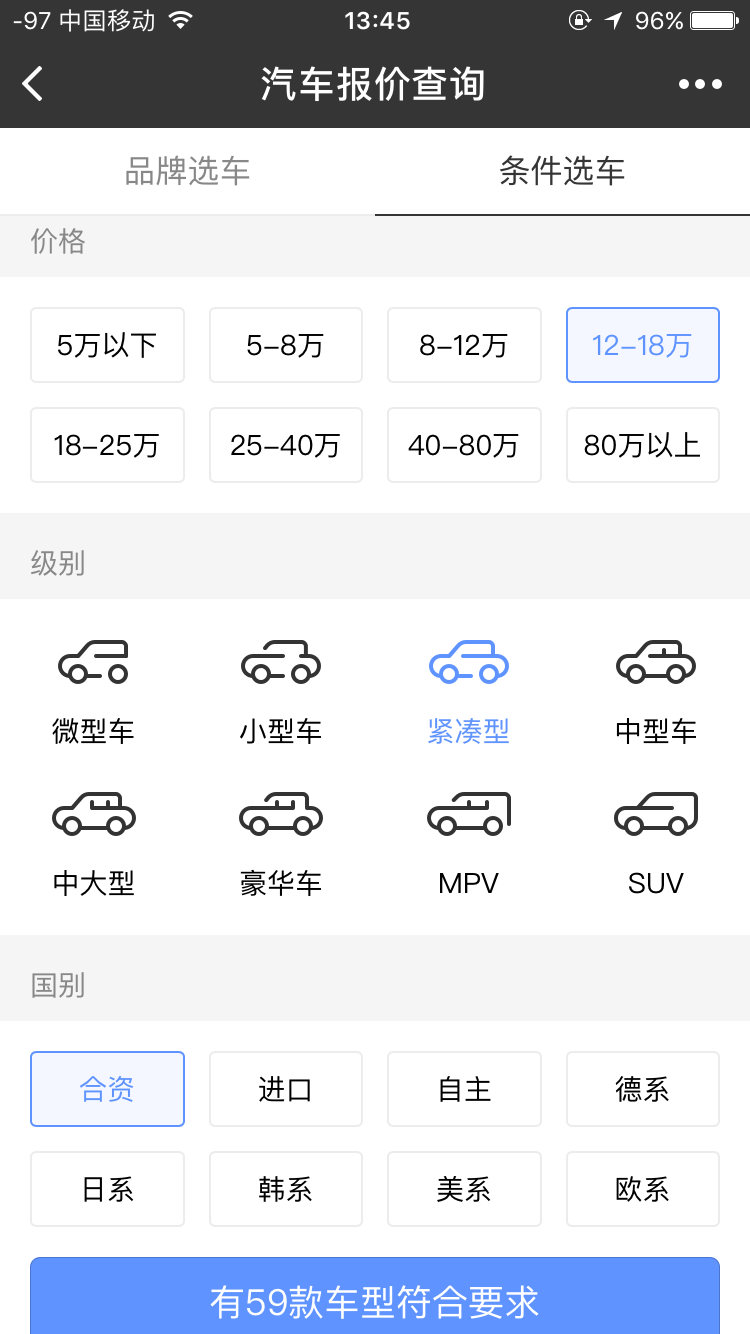Screen dimensions: 750x1334
Task: Choose the 豪华车 category
Action: (x=281, y=842)
